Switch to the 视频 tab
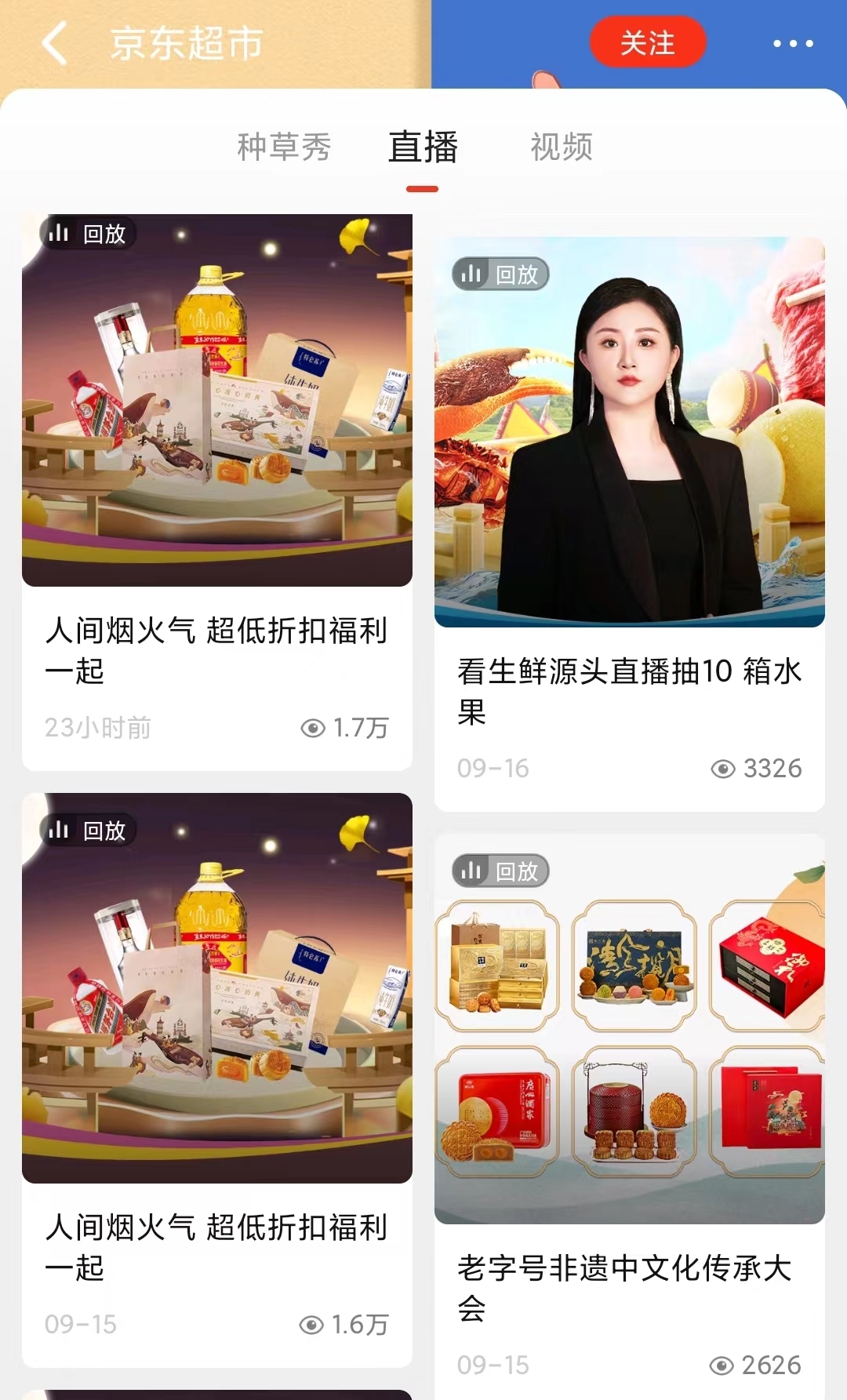This screenshot has width=847, height=1400. coord(562,147)
